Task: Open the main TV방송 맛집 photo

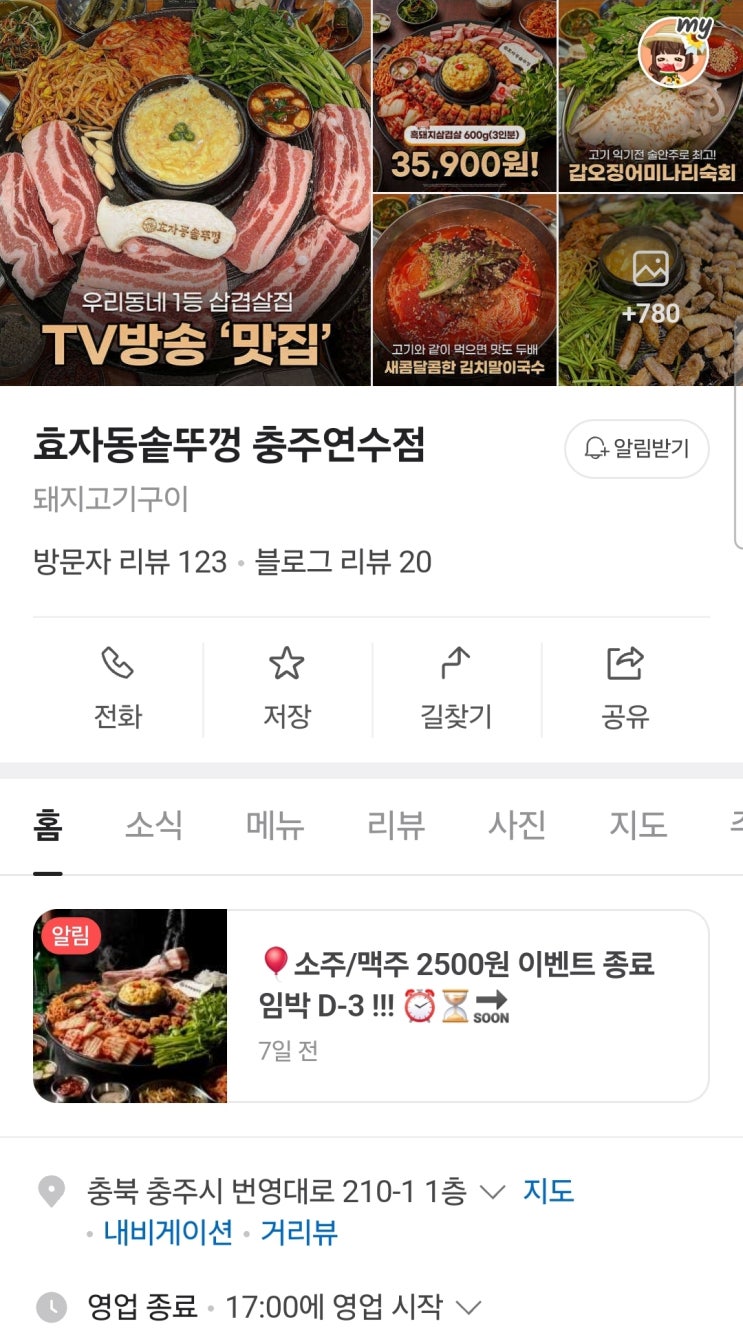Action: [185, 192]
